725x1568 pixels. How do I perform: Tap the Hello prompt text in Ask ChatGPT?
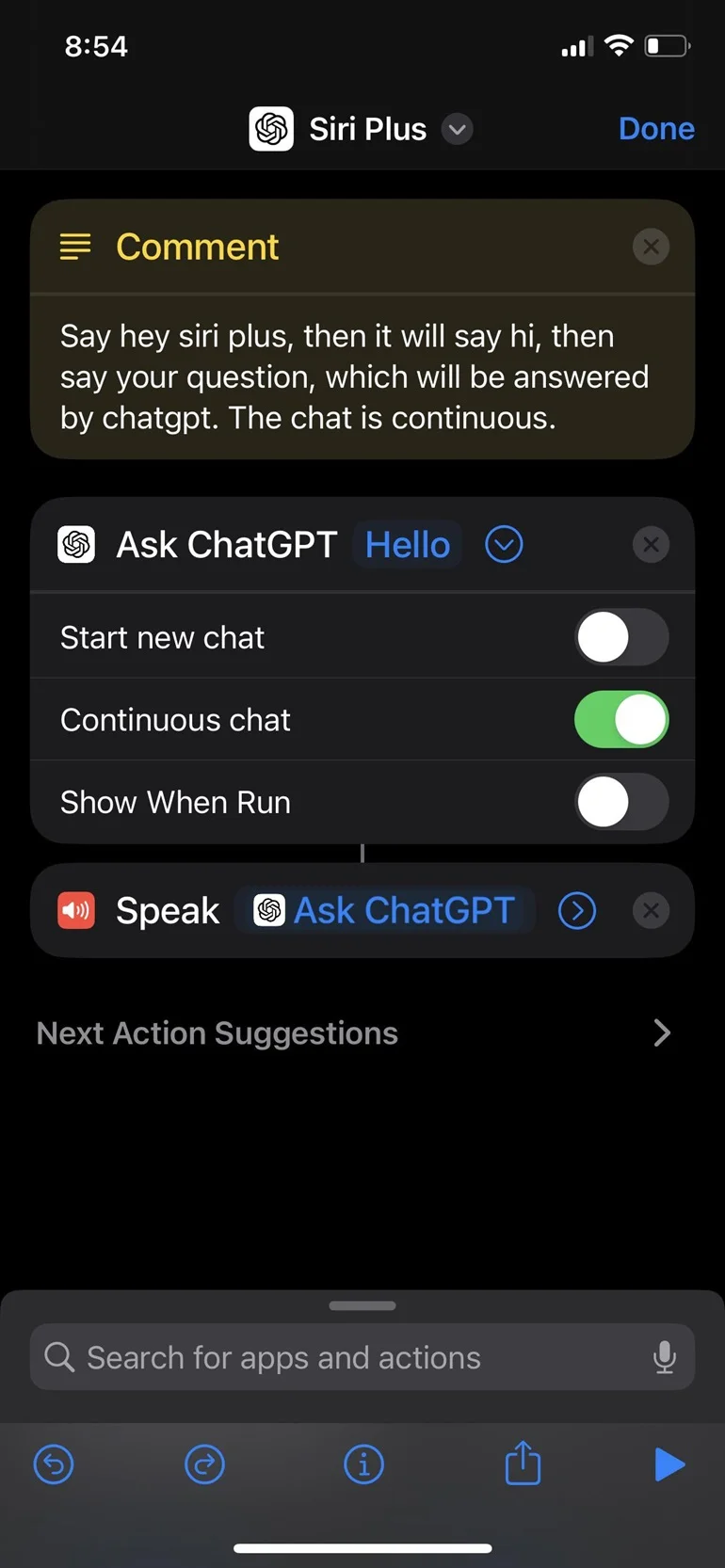(407, 544)
